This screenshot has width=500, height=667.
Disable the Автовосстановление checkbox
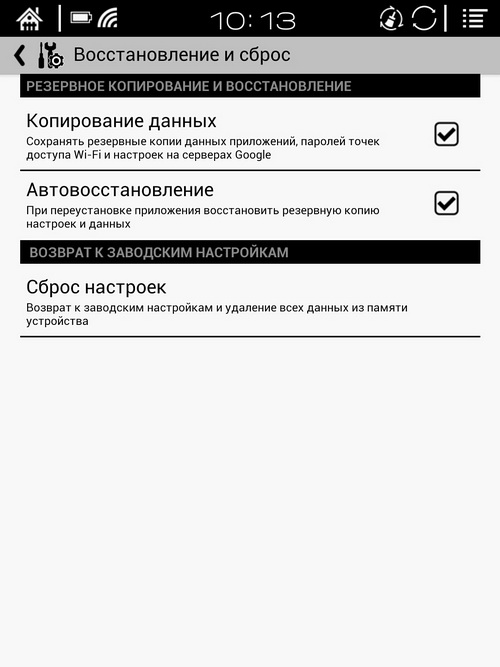(x=446, y=203)
